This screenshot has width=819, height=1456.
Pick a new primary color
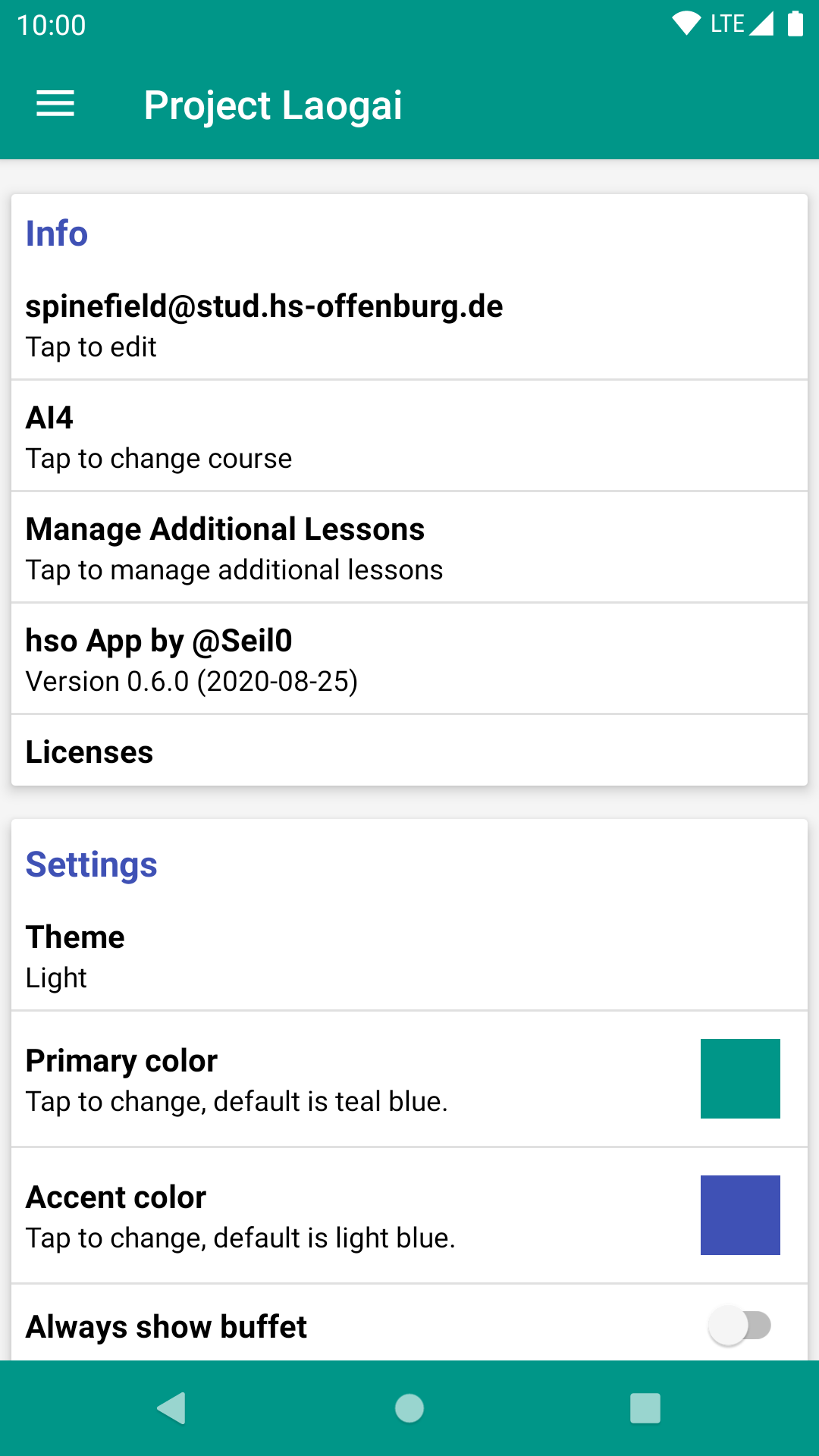click(739, 1078)
